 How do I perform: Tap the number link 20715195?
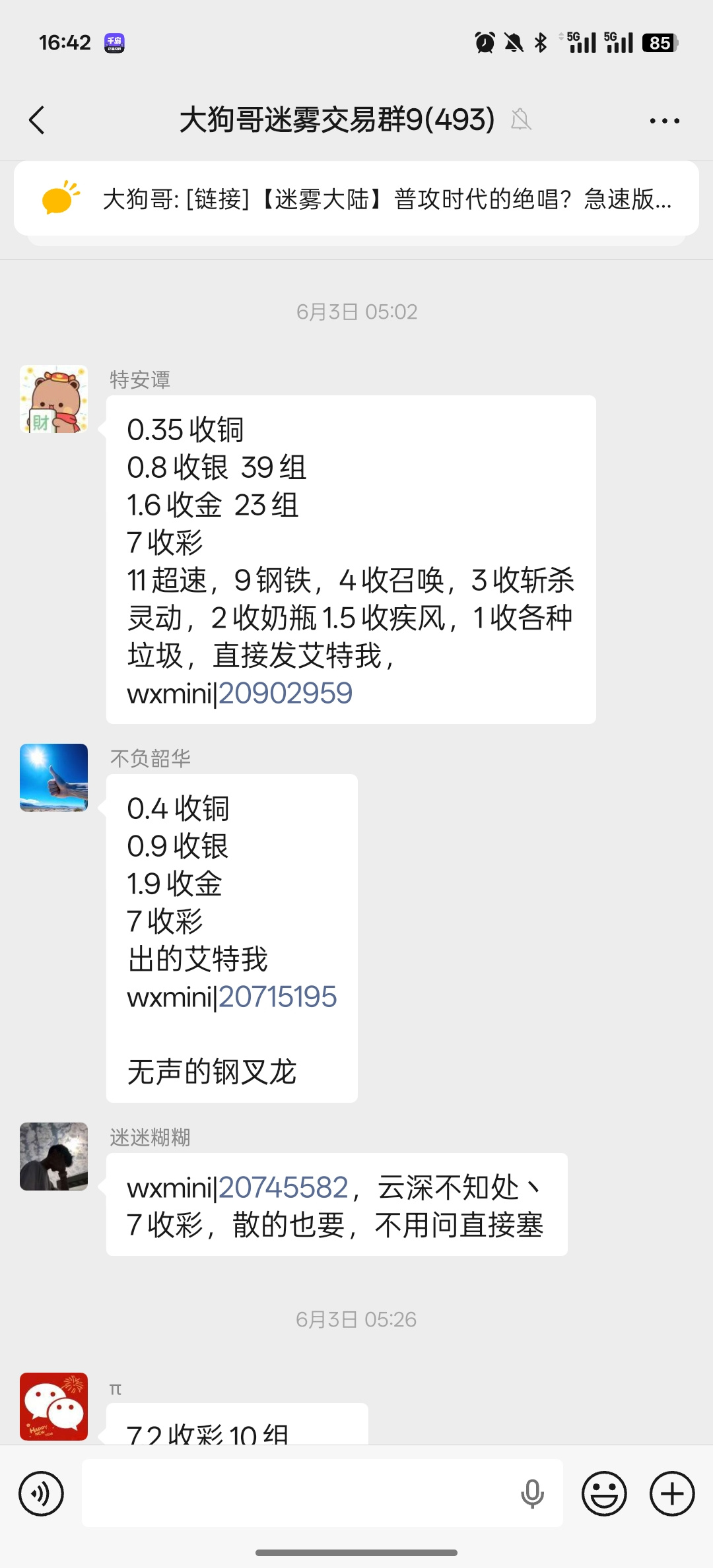pos(277,996)
